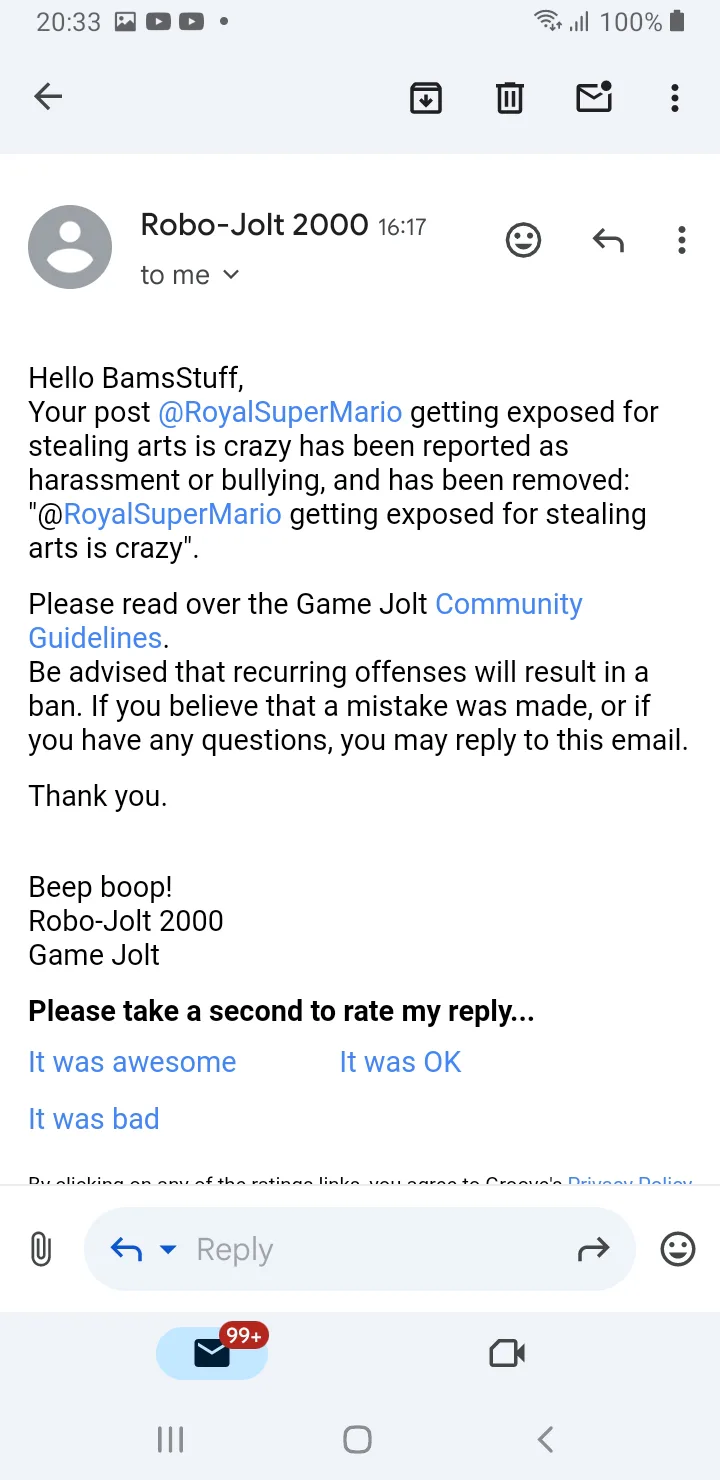Forward email using arrow in reply box
Image resolution: width=720 pixels, height=1480 pixels.
594,1249
